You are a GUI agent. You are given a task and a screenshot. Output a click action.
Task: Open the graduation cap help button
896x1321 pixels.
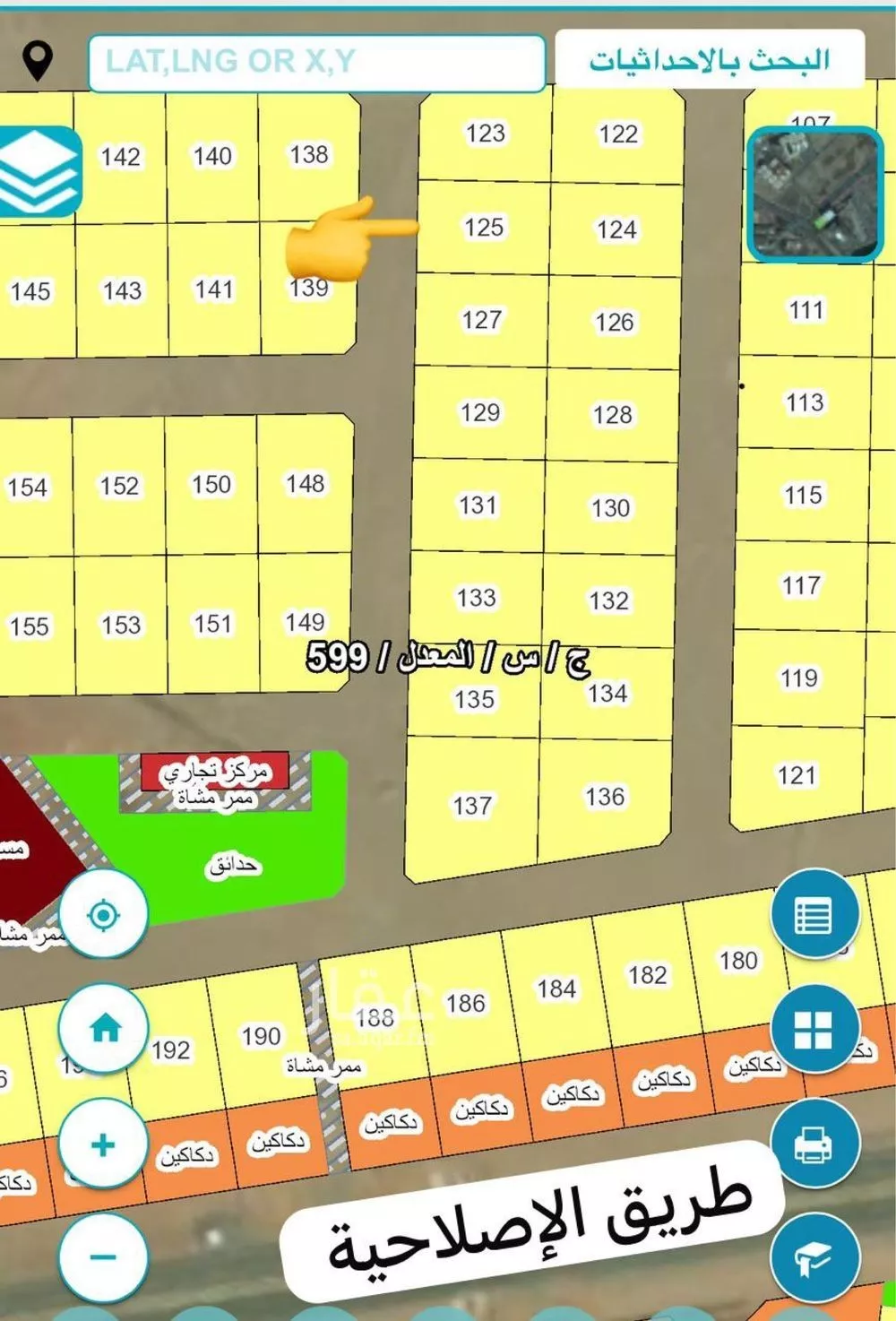tap(814, 1256)
